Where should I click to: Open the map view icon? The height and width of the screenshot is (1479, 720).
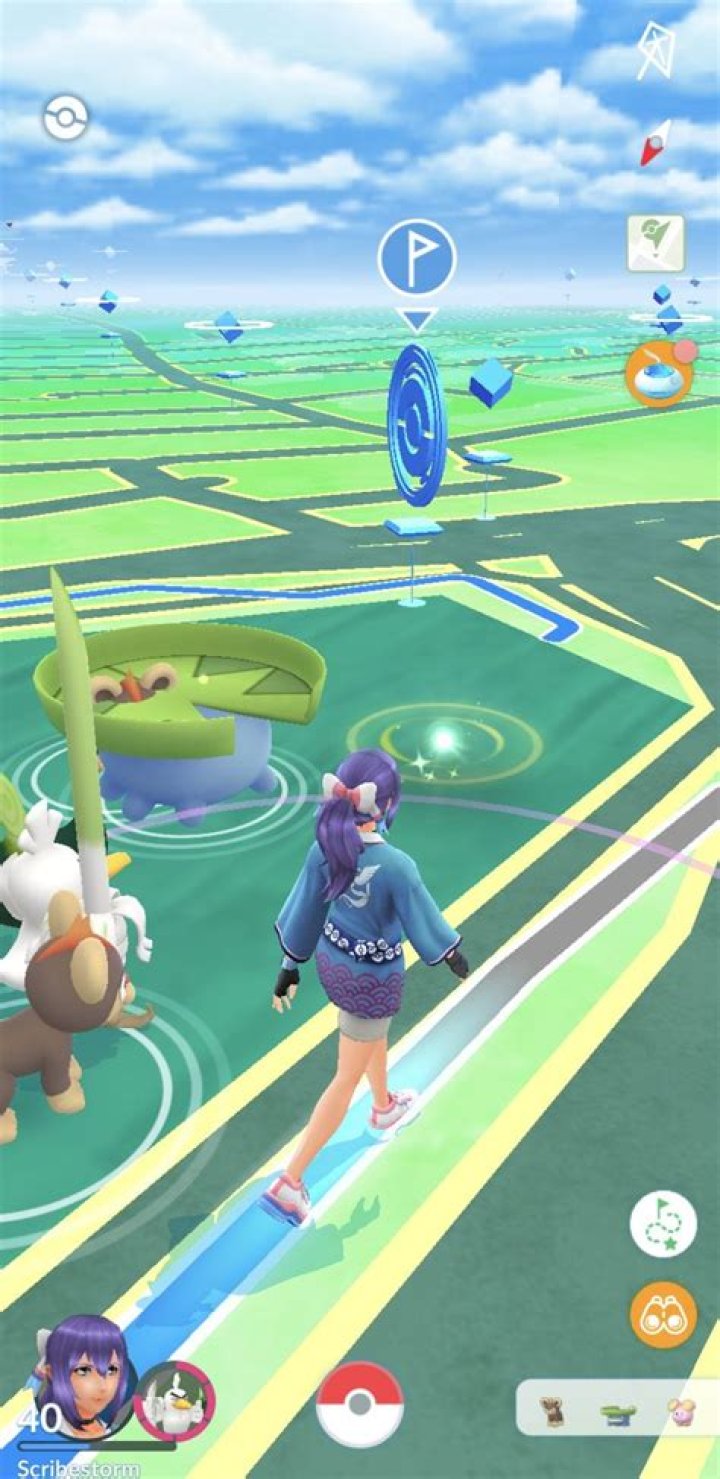[x=656, y=243]
